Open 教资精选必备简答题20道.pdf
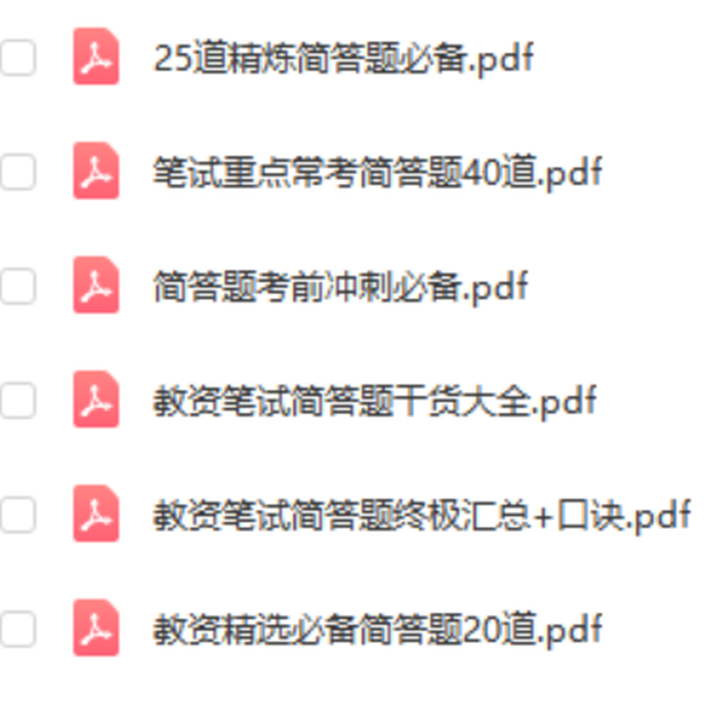Image resolution: width=720 pixels, height=701 pixels. [x=377, y=630]
